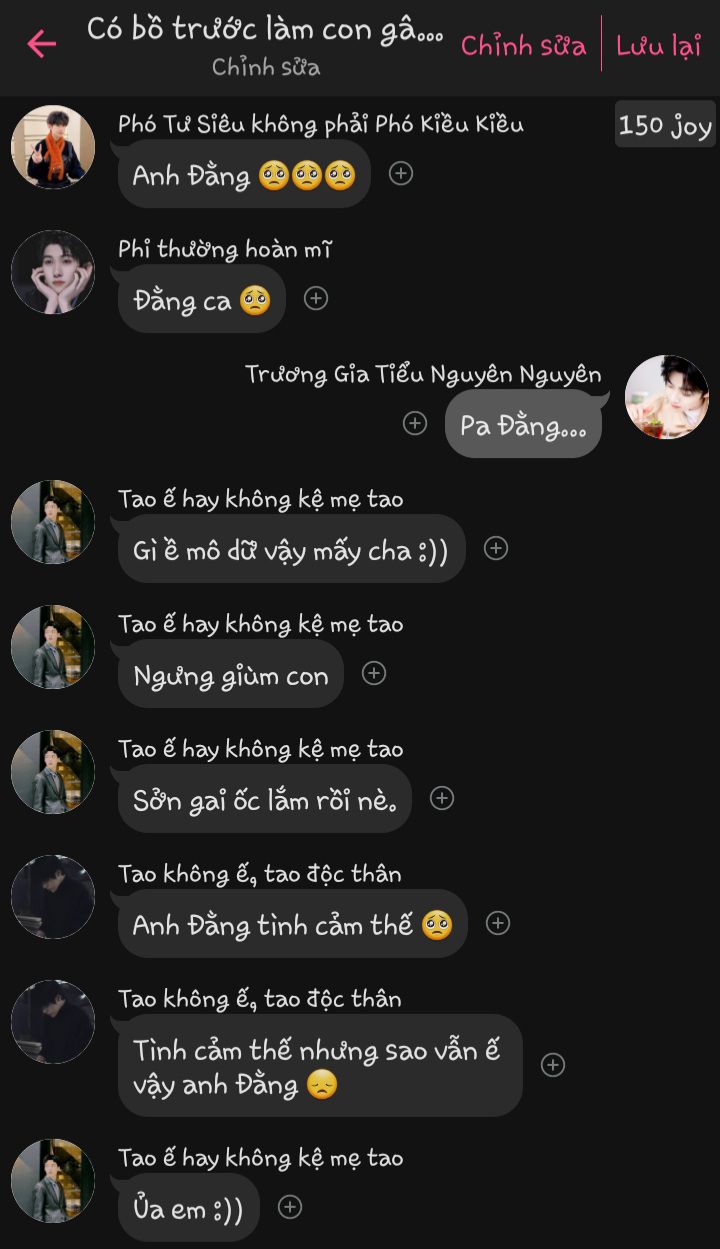Viewport: 720px width, 1249px height.
Task: Tap the plus beside "Tình cảm thế nhưng sao" message
Action: pos(553,1065)
